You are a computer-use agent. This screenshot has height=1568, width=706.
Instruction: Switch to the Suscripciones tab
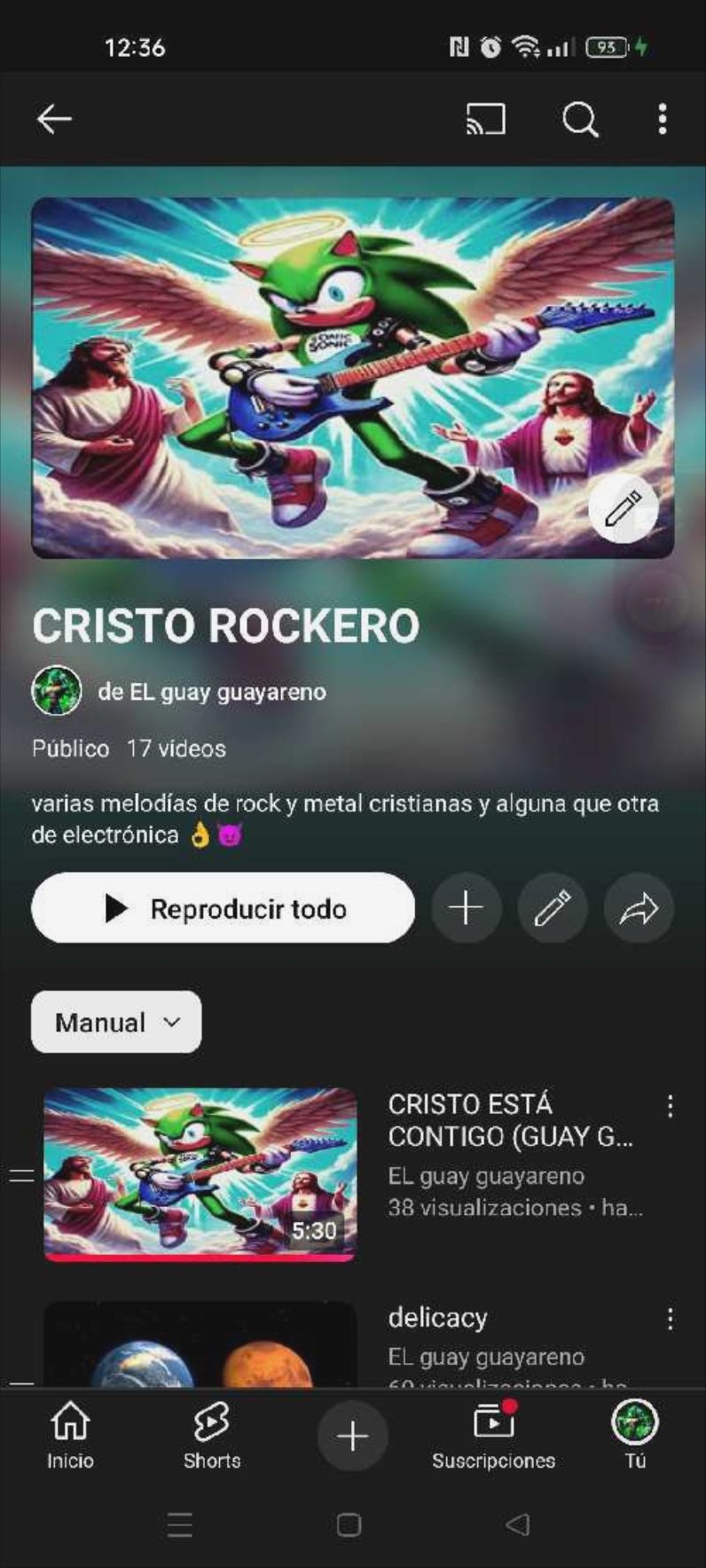(493, 1435)
